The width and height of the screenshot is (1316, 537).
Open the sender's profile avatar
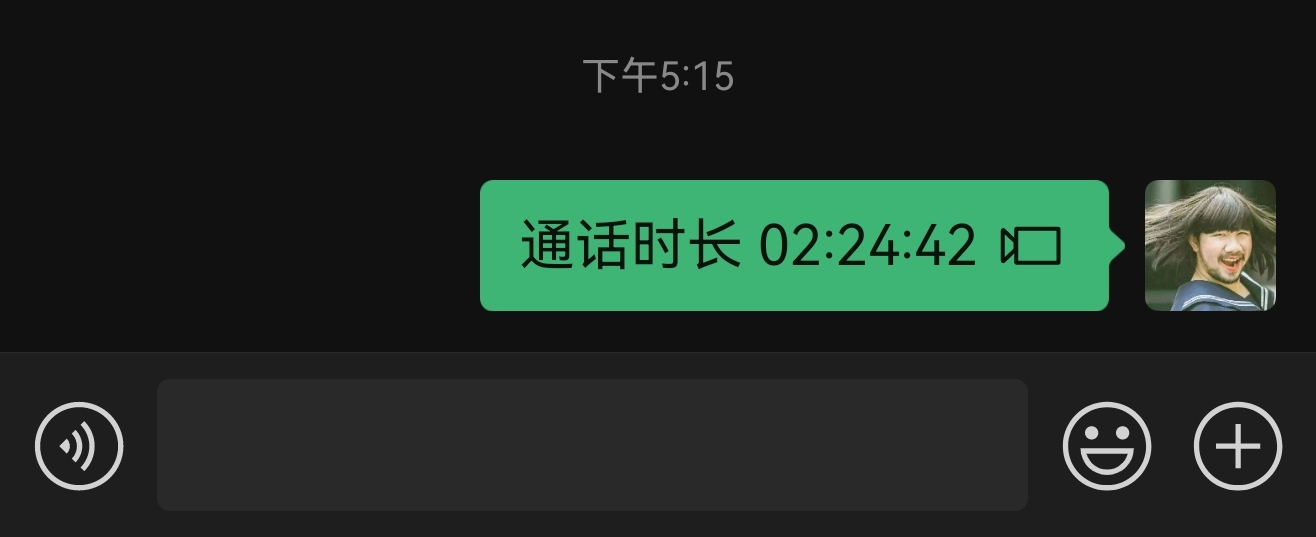pos(1210,246)
